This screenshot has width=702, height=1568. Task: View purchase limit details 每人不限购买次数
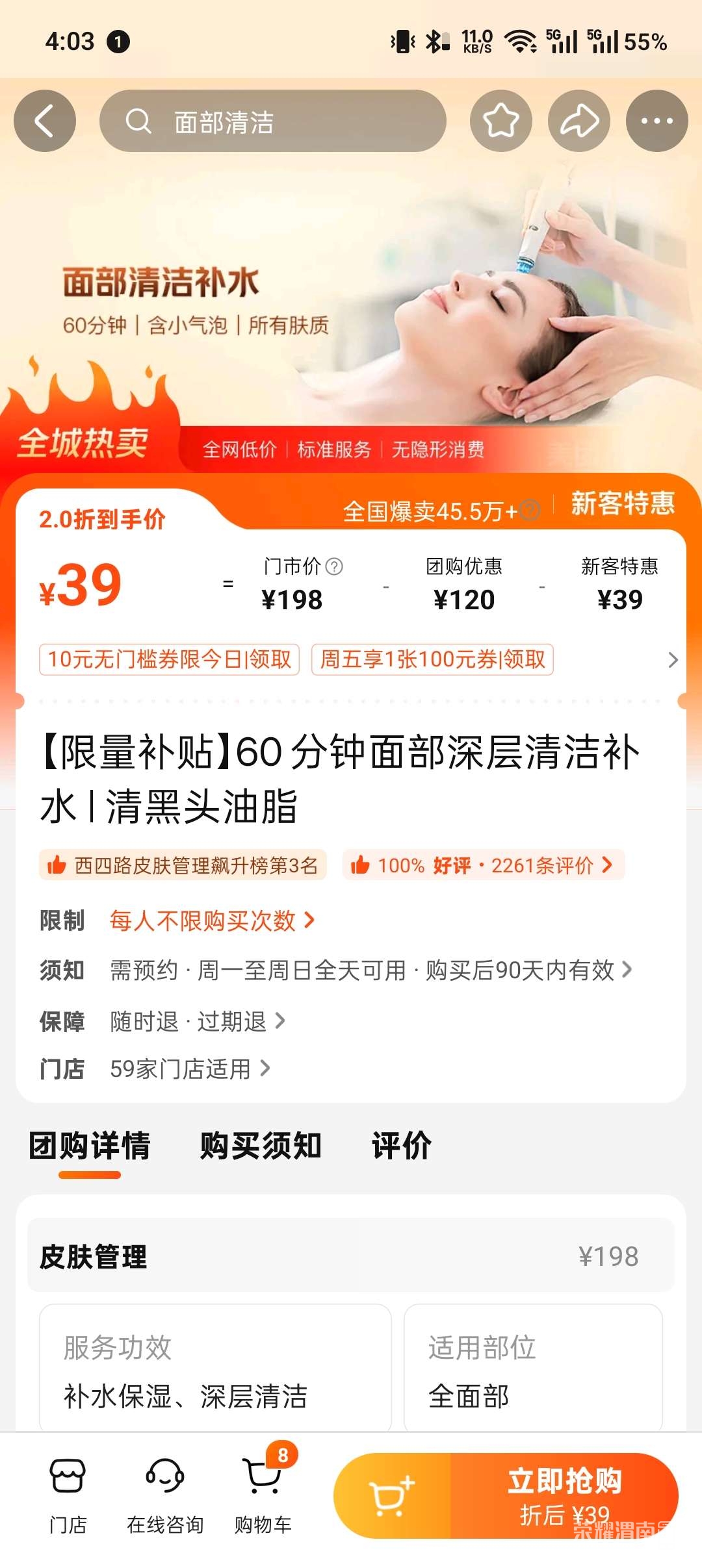pyautogui.click(x=211, y=920)
